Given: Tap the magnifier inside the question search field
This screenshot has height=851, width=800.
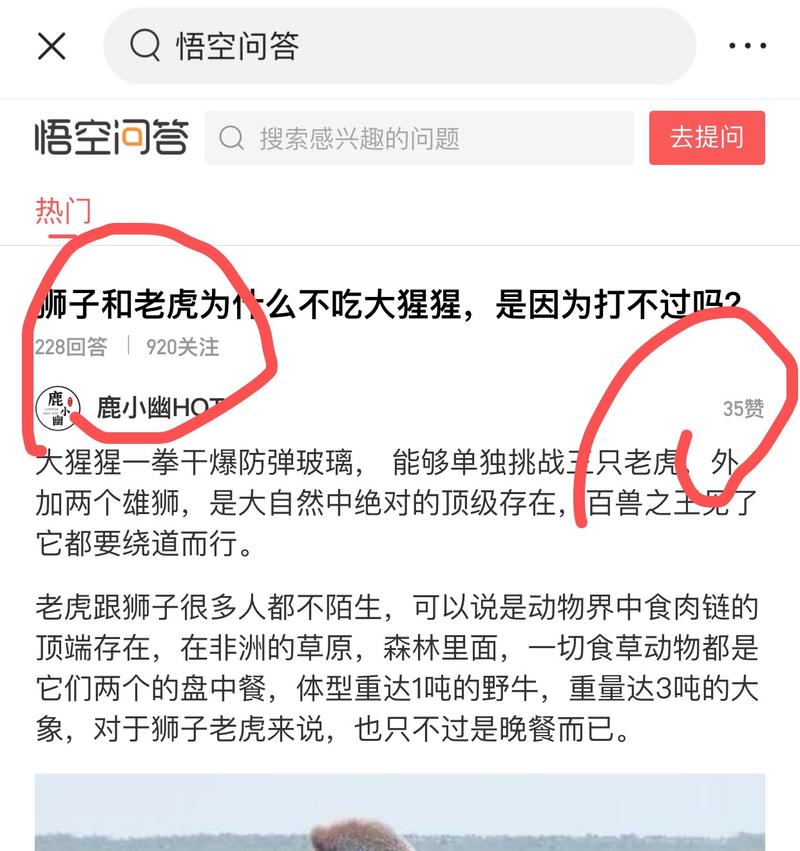Looking at the screenshot, I should click(x=231, y=138).
